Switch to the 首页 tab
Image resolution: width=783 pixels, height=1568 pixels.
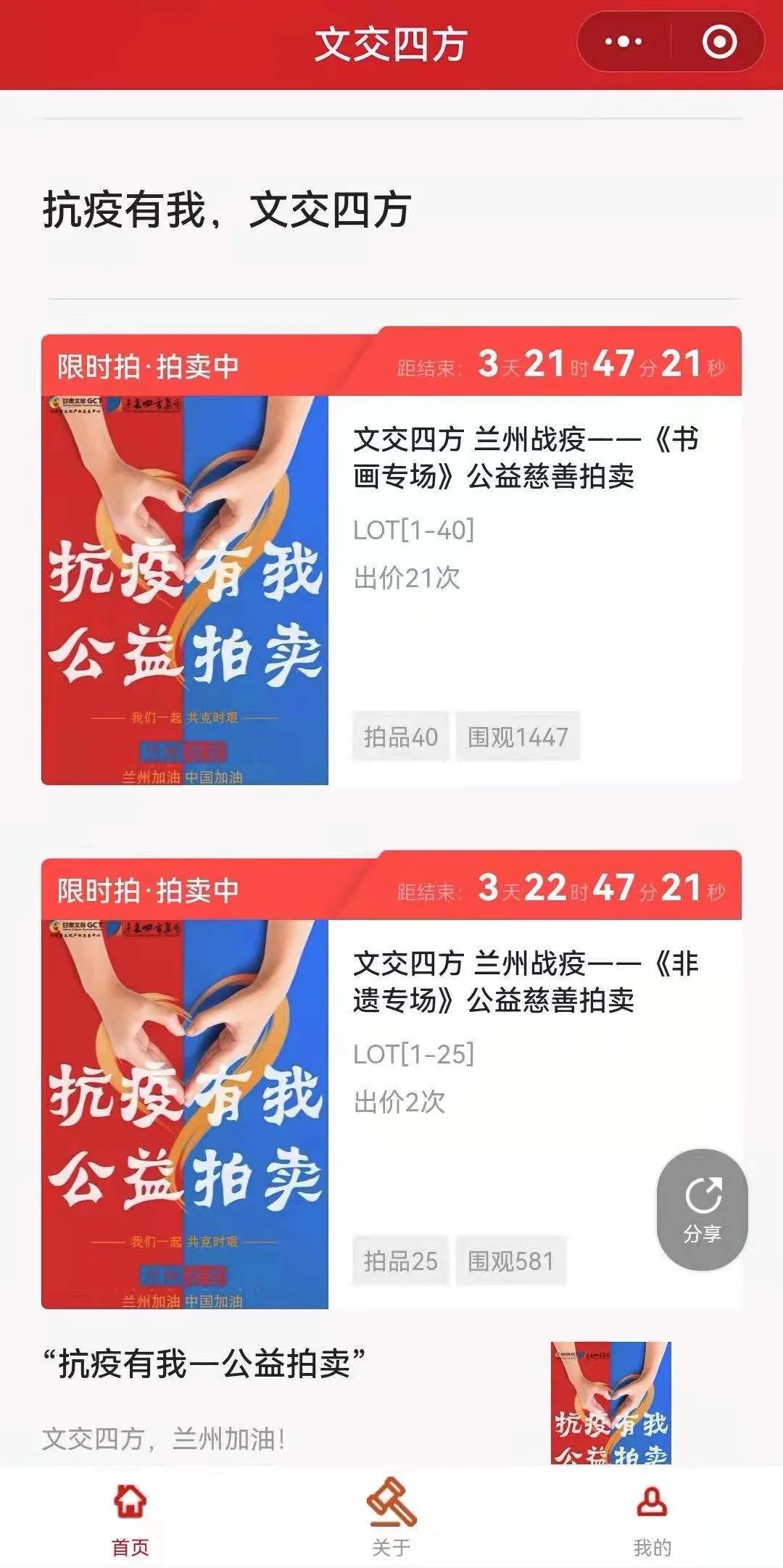130,1519
